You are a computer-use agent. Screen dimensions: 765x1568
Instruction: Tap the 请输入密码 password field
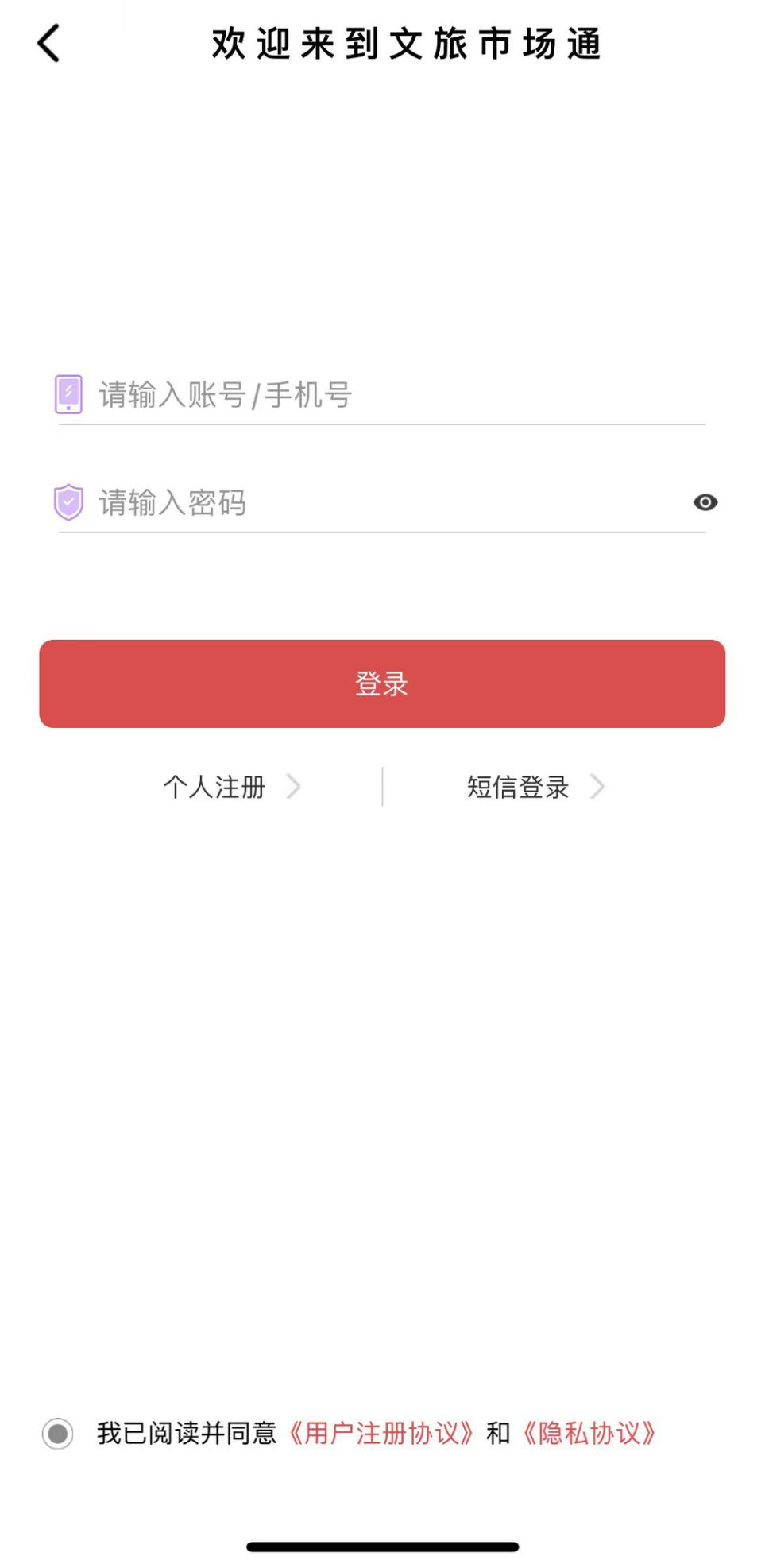coord(381,502)
